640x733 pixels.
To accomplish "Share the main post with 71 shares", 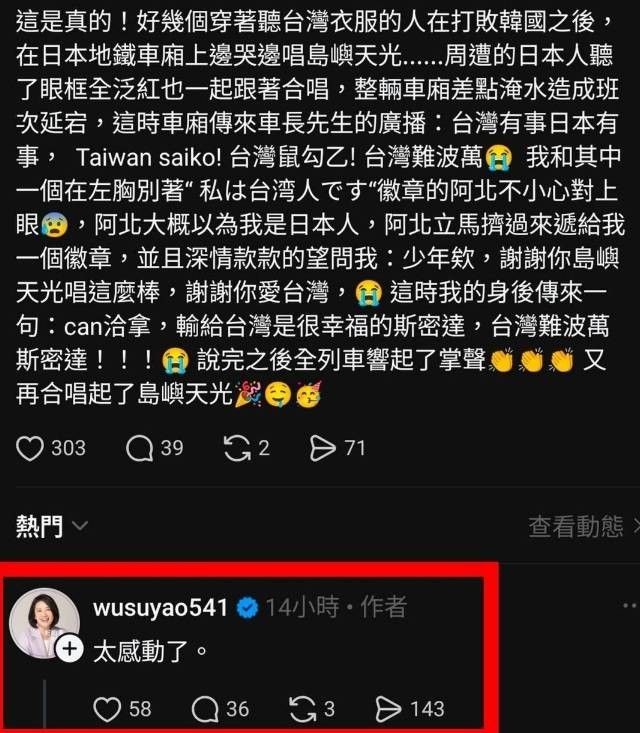I will [323, 448].
